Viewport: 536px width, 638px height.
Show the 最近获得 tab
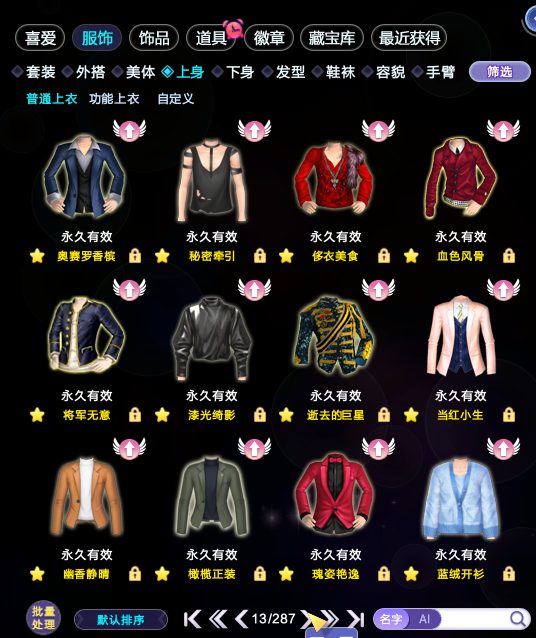pyautogui.click(x=409, y=38)
